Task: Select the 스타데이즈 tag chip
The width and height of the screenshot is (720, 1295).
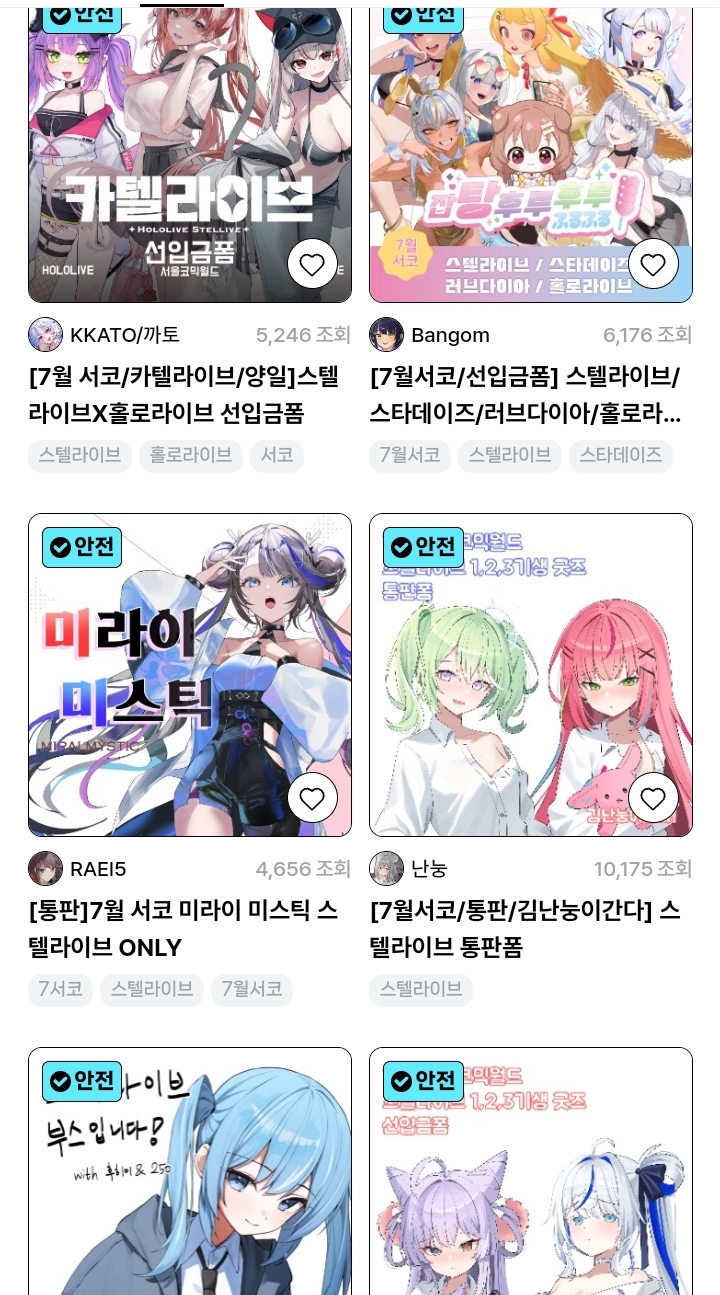Action: pos(620,456)
